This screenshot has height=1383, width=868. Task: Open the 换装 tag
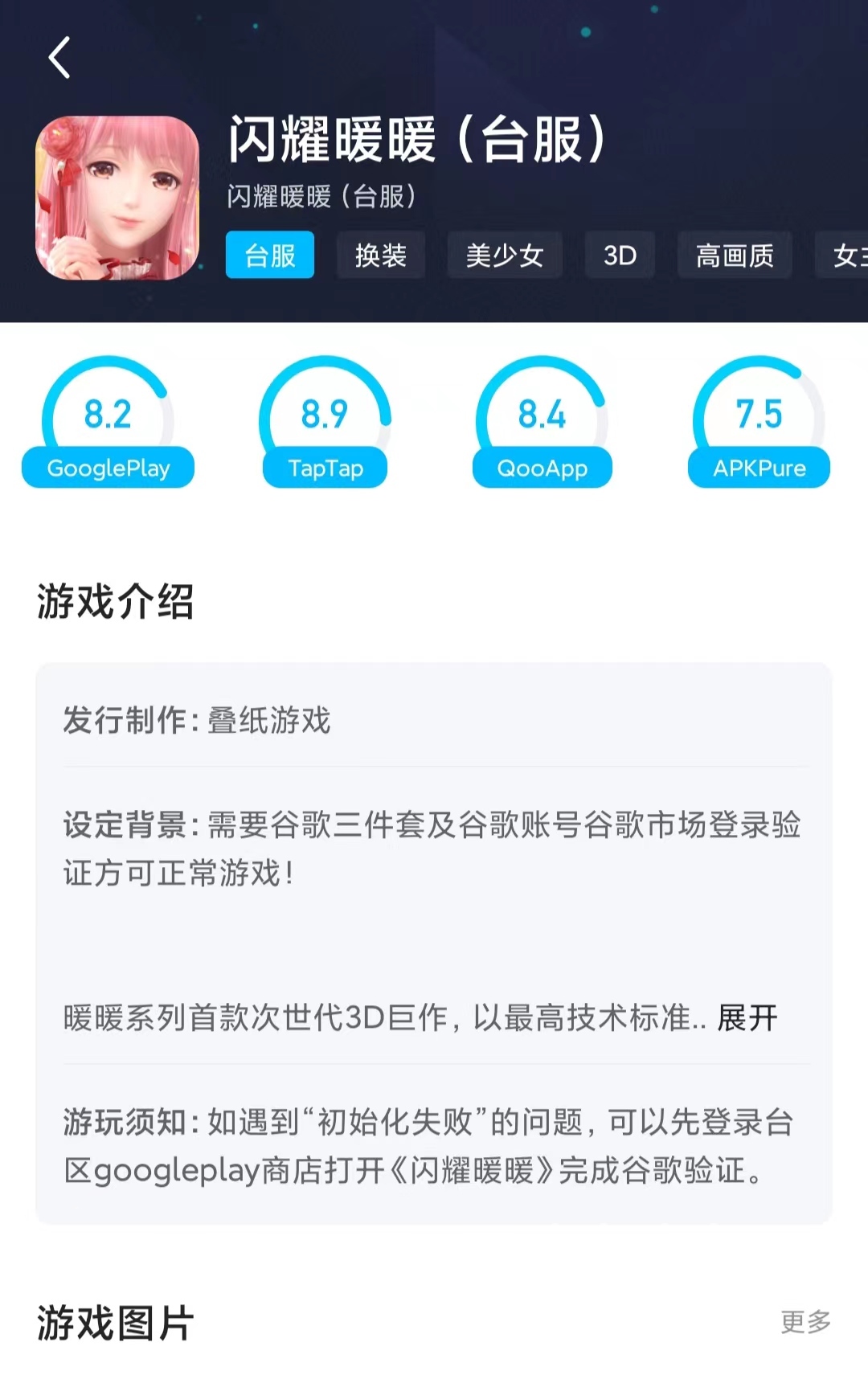pos(380,256)
